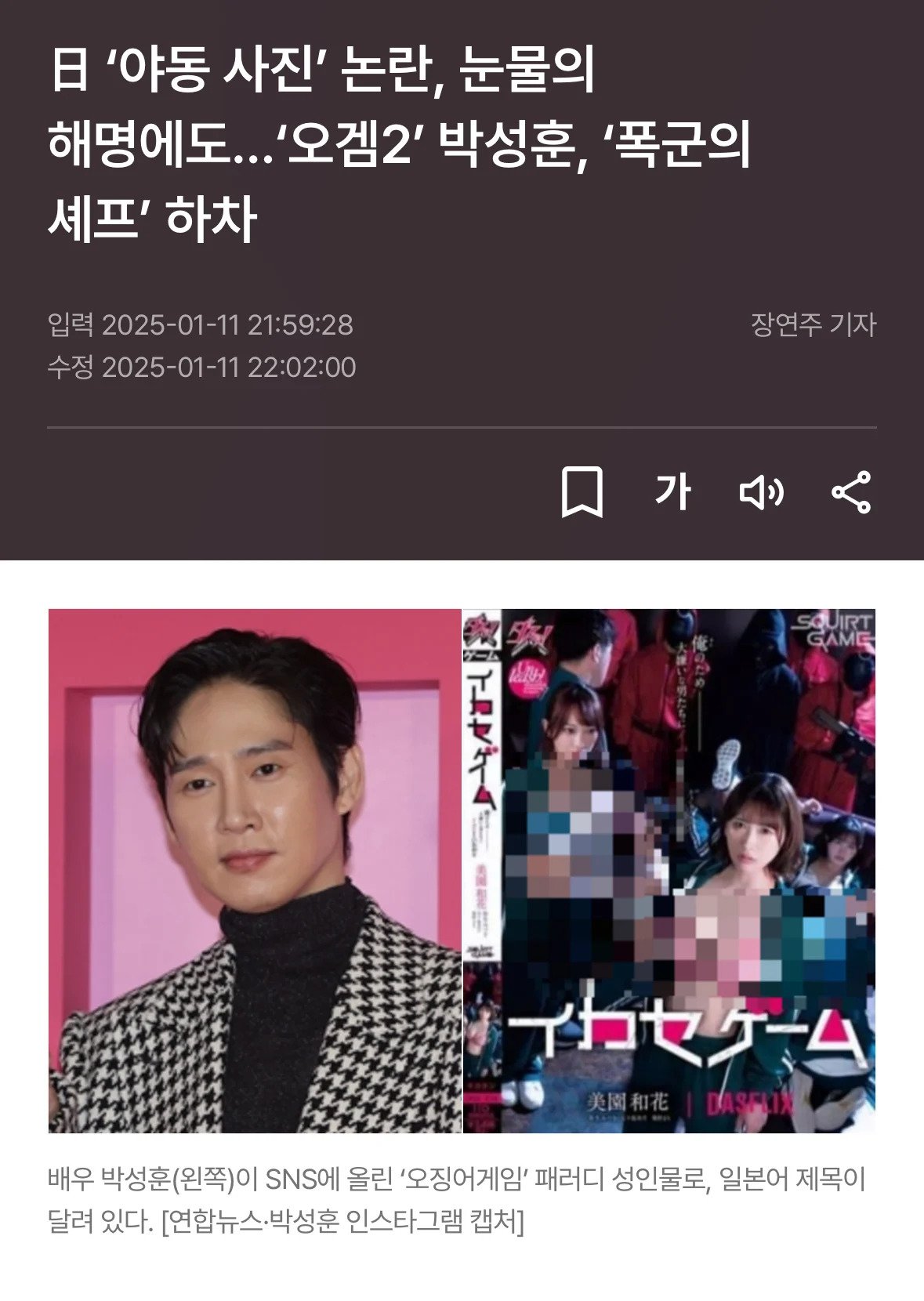The width and height of the screenshot is (924, 1301).
Task: Listen to the article audio
Action: tap(762, 492)
